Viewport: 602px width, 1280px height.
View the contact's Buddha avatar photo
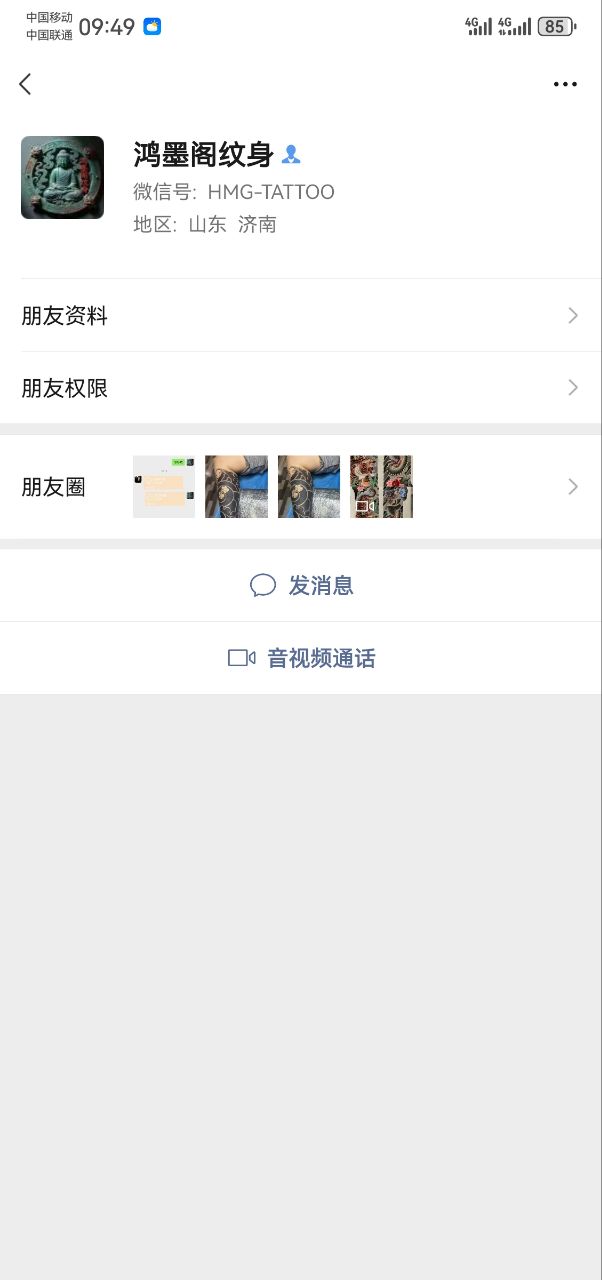(62, 178)
